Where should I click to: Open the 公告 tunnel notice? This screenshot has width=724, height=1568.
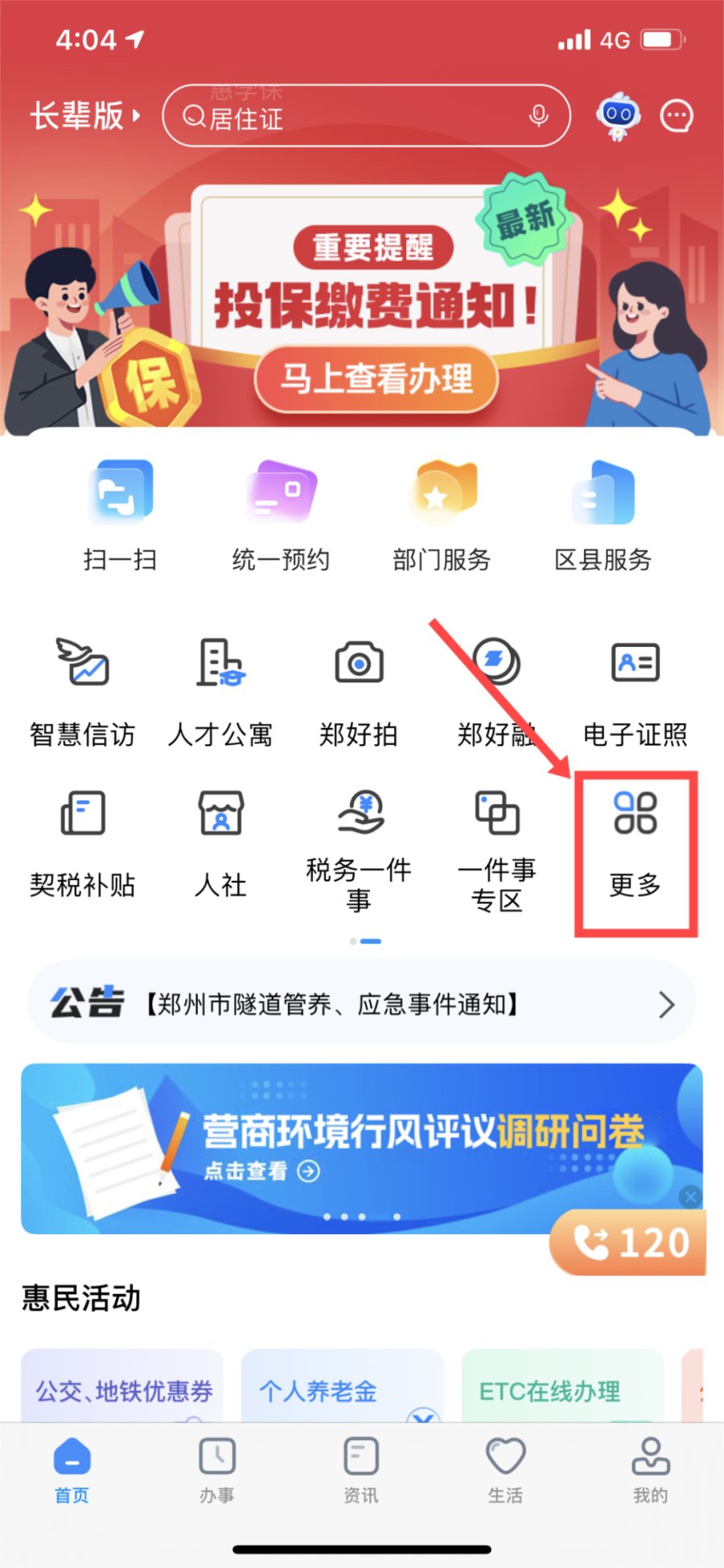pos(362,1004)
